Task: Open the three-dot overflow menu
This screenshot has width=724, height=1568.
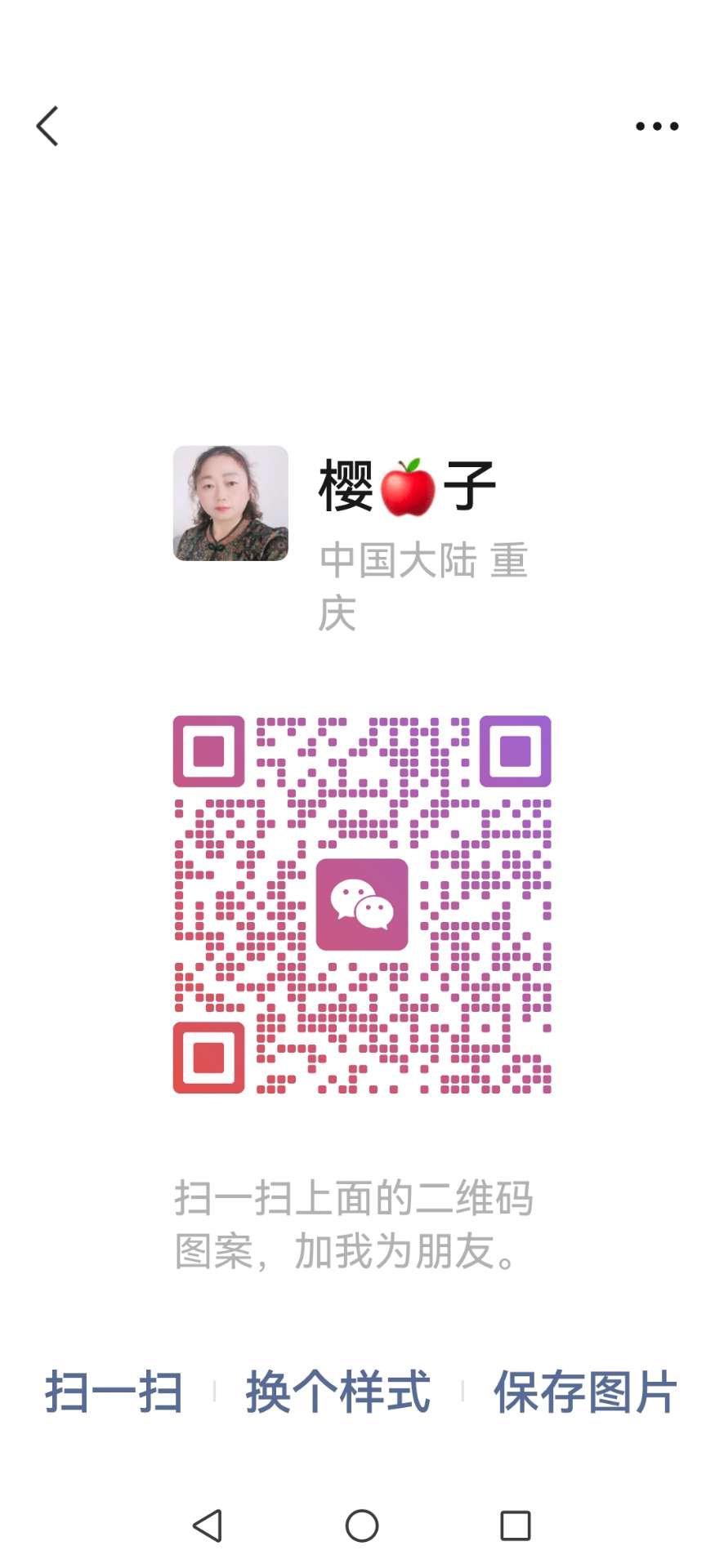Action: (657, 127)
